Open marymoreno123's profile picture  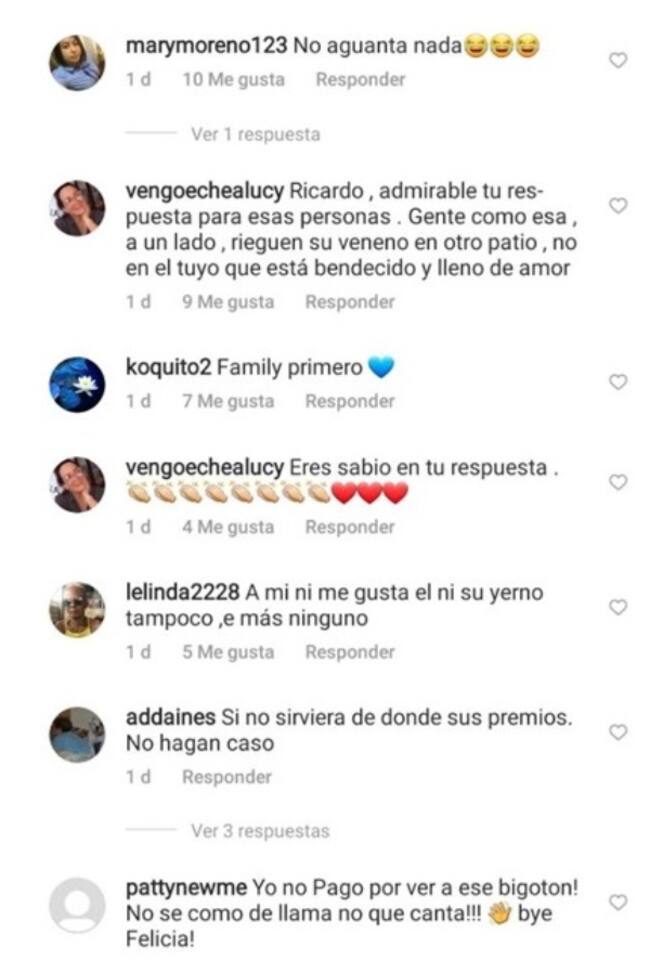pos(77,62)
